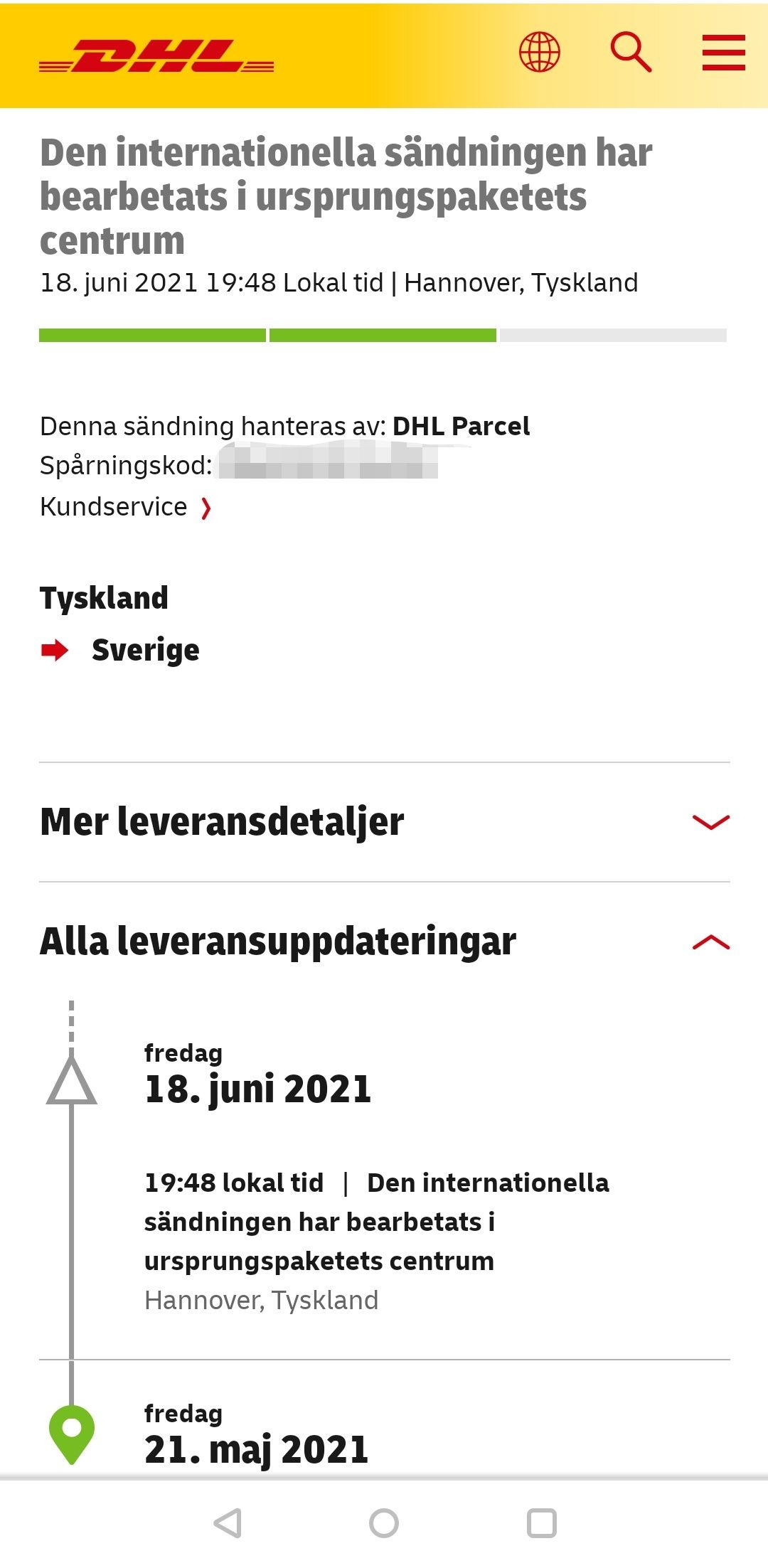Collapse Alla leveransuppdateringar section
The width and height of the screenshot is (768, 1568).
coord(384,942)
